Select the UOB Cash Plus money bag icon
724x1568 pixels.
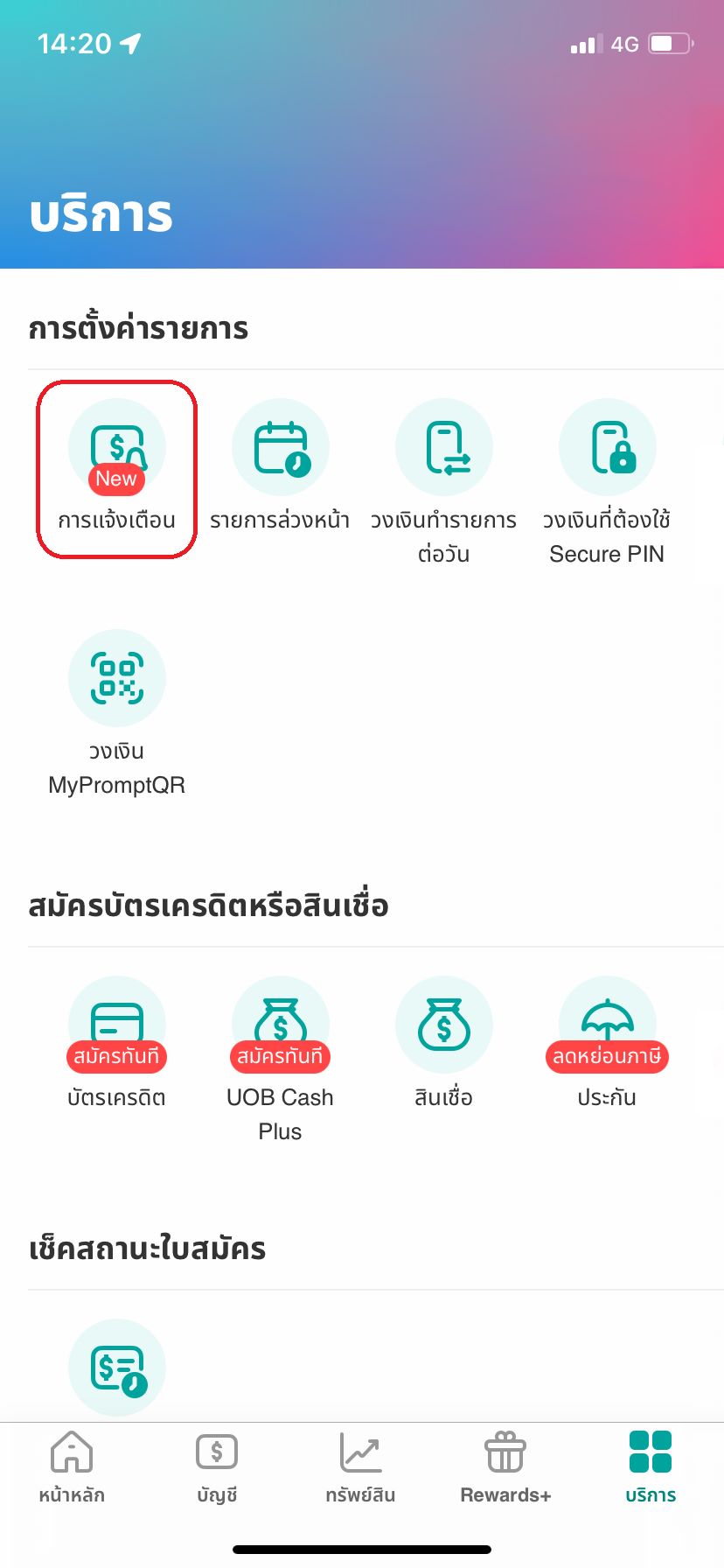[281, 1024]
